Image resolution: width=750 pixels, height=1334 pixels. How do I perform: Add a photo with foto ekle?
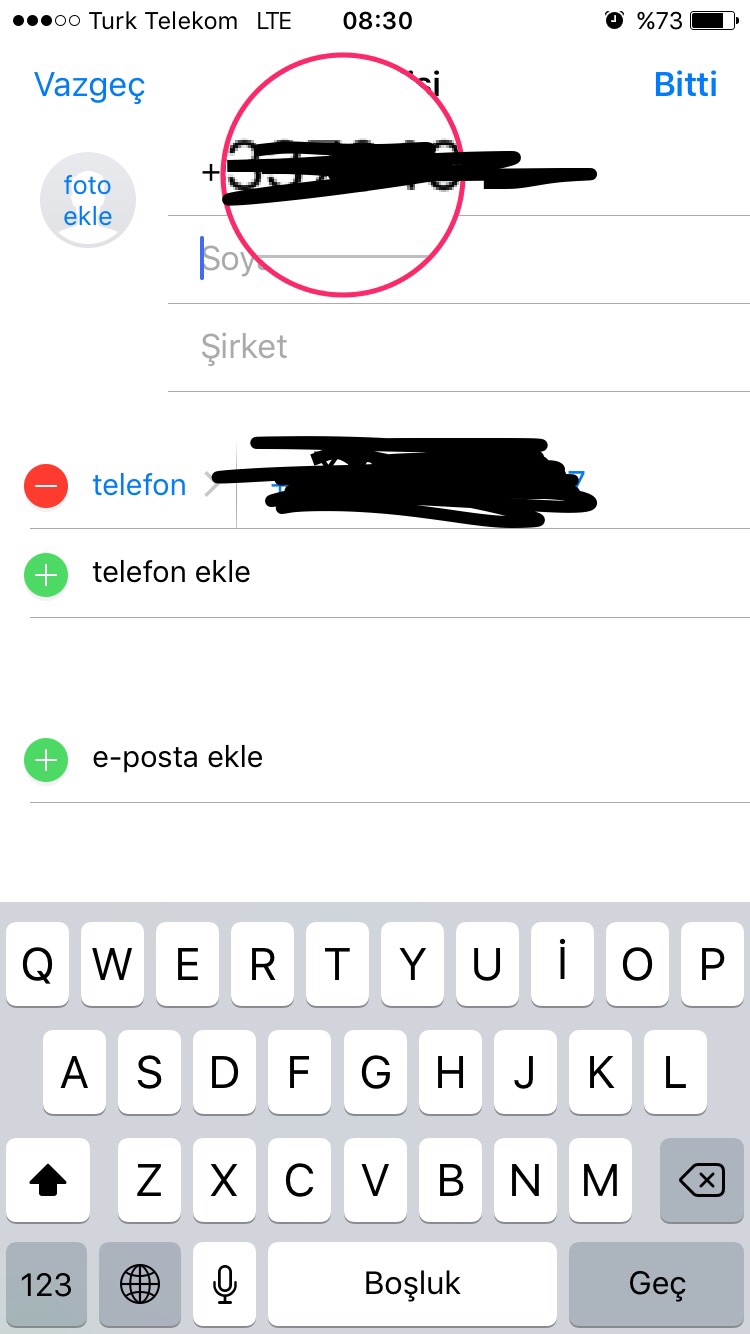[88, 201]
